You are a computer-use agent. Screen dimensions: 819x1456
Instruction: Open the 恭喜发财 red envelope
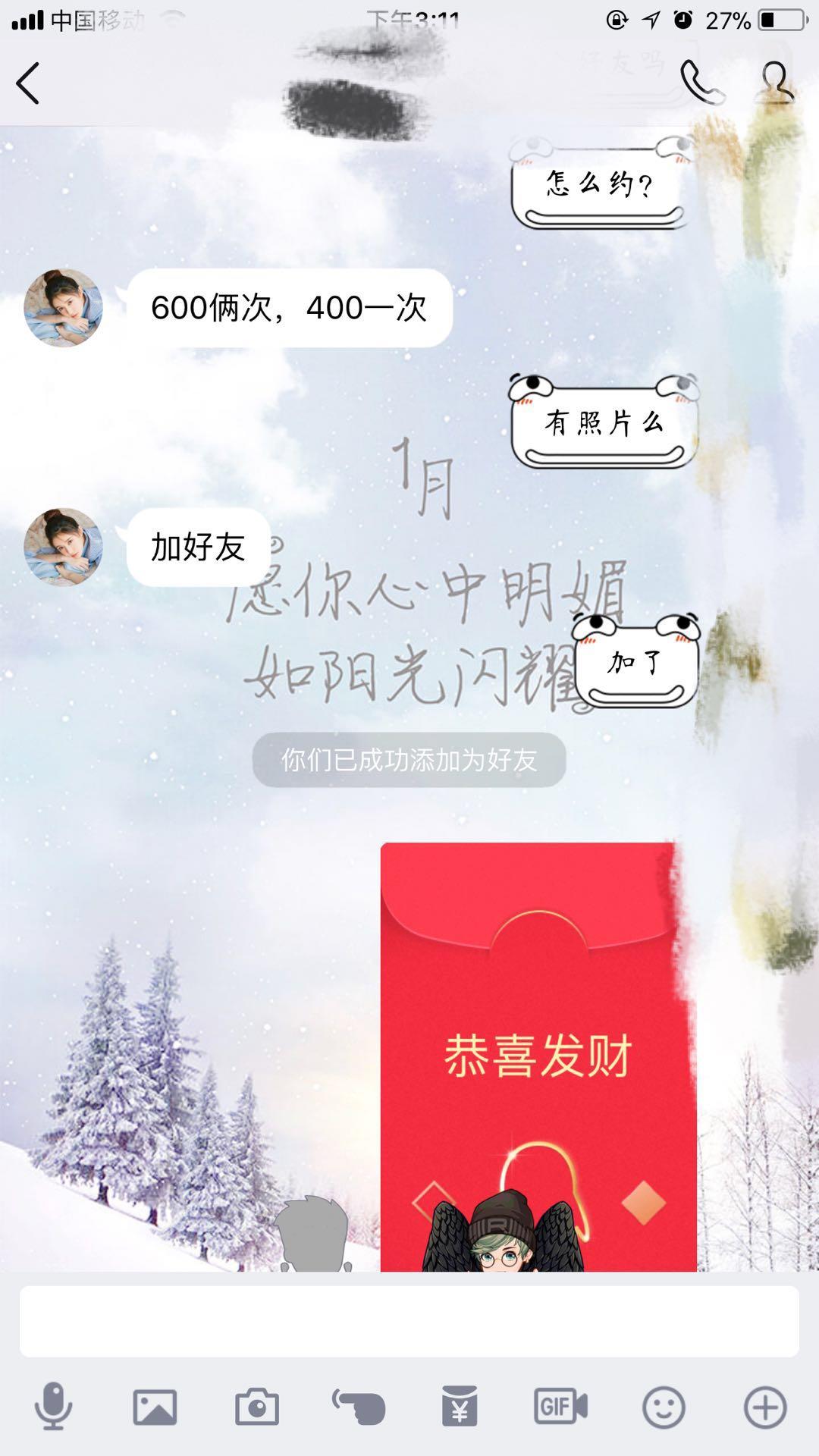click(x=538, y=1056)
